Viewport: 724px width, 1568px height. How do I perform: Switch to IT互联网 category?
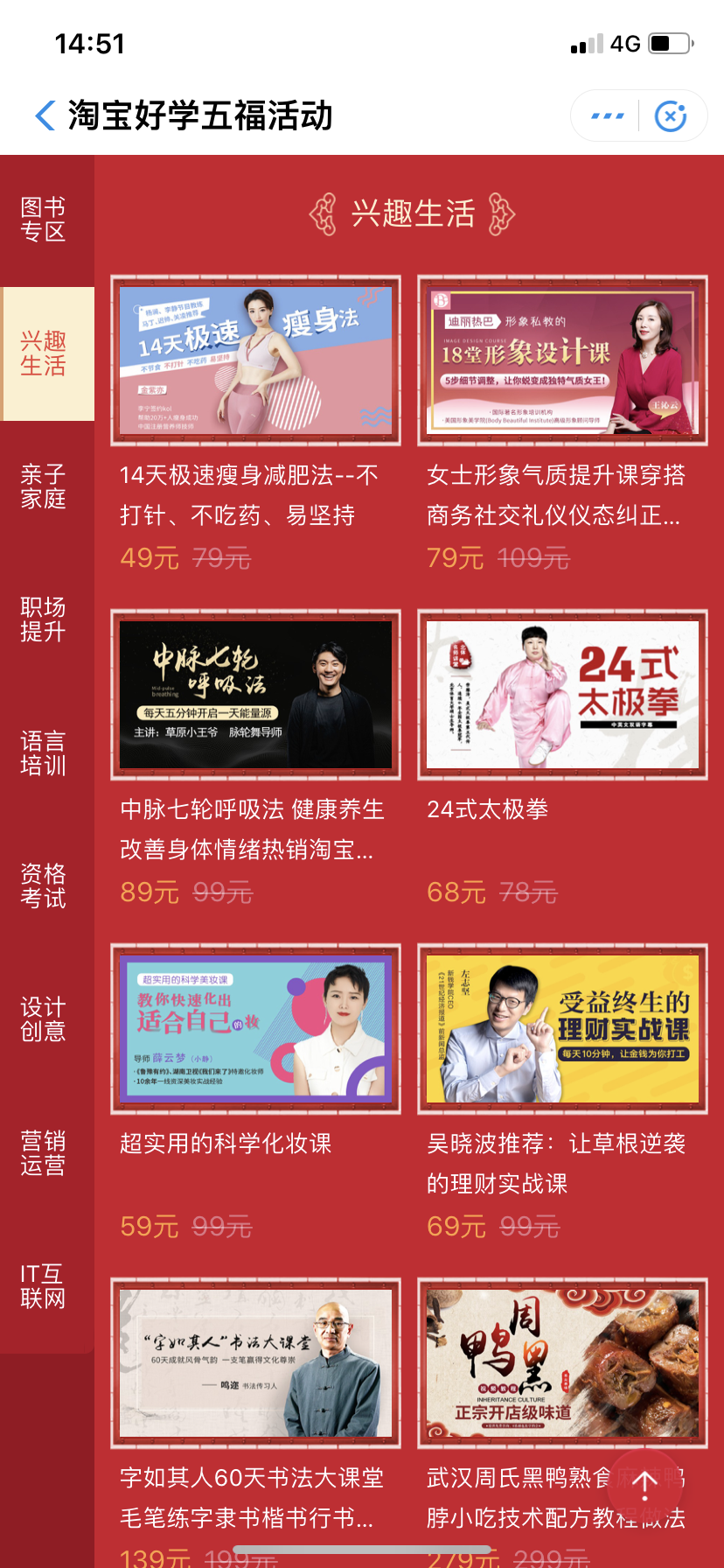(44, 1286)
